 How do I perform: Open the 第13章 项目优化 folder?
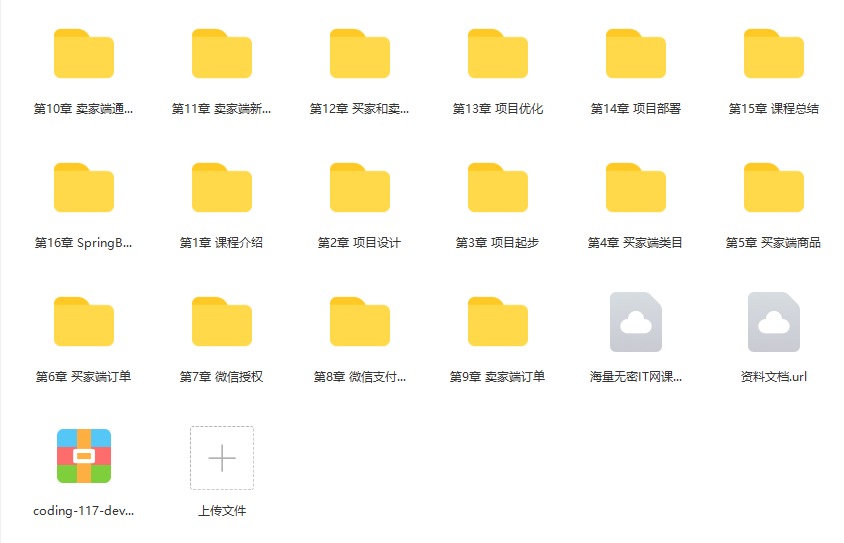click(x=498, y=54)
